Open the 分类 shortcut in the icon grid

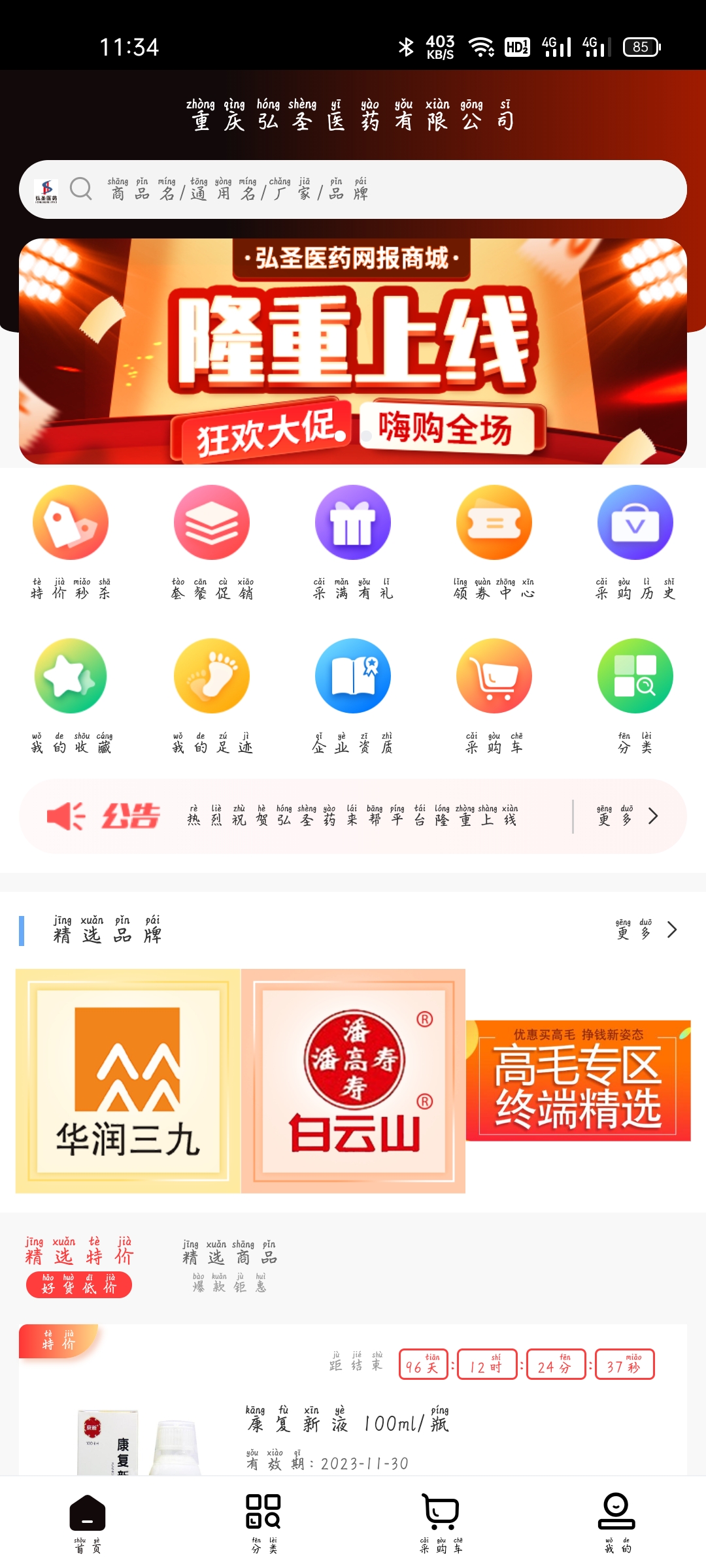point(635,695)
